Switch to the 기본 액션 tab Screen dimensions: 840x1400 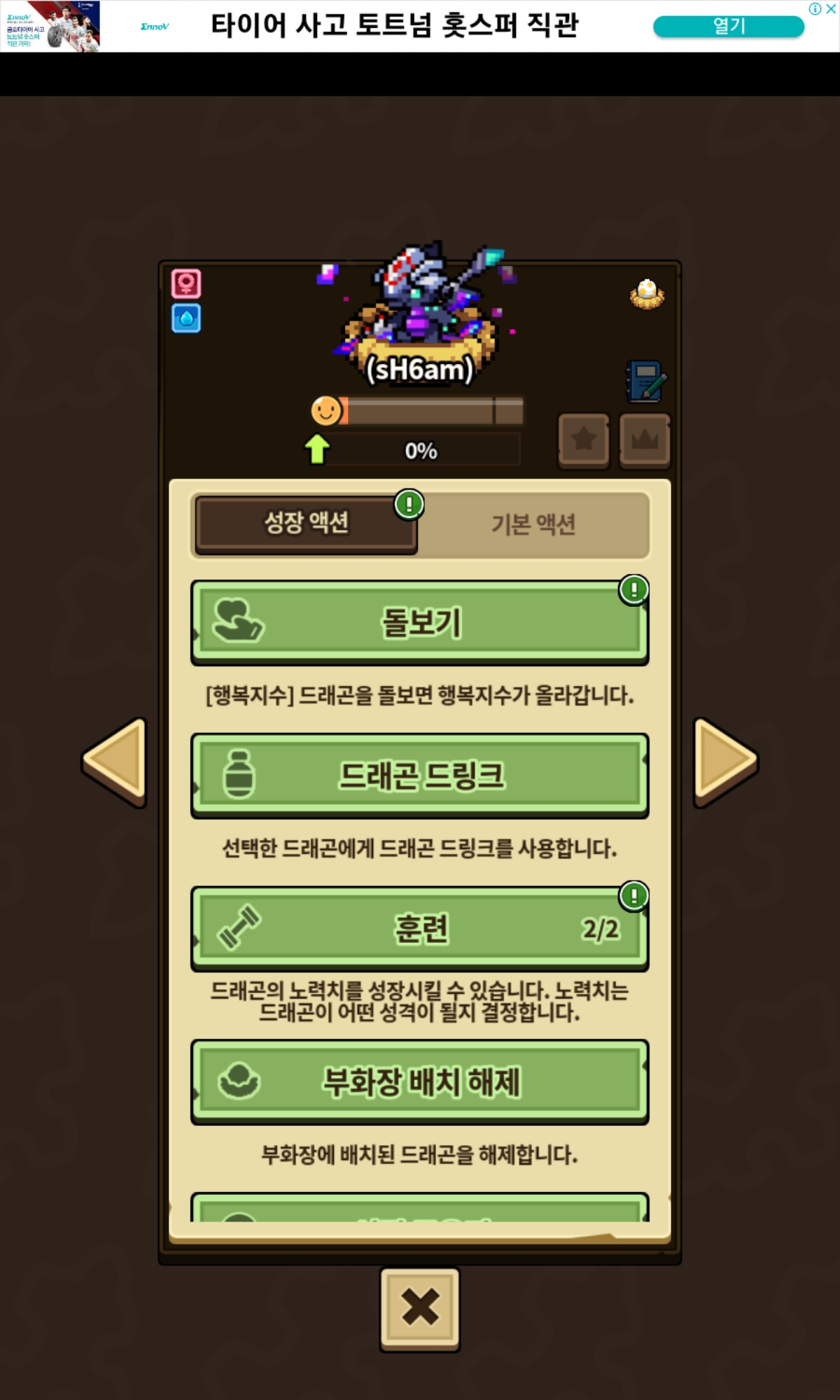click(x=533, y=524)
